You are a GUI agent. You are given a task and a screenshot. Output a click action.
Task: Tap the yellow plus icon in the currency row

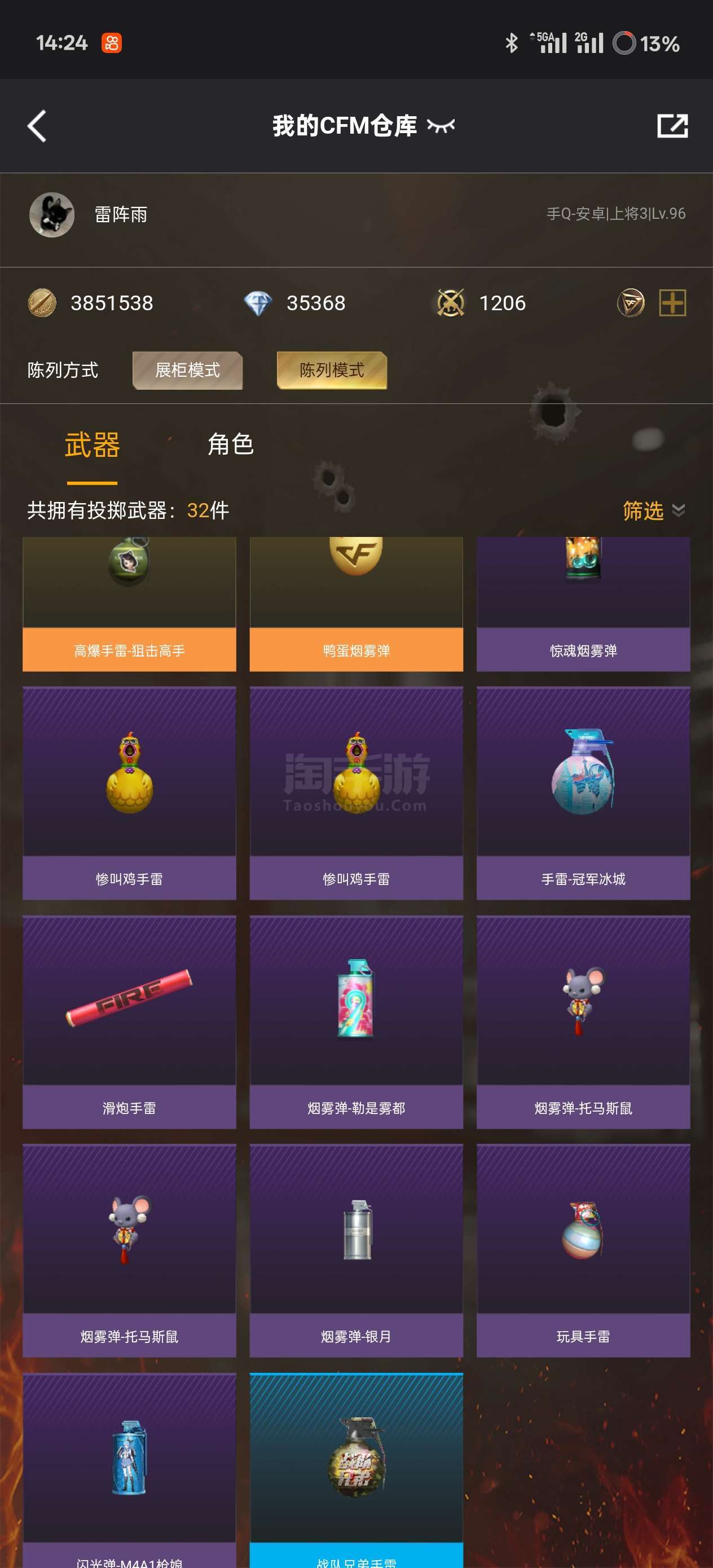click(x=672, y=302)
